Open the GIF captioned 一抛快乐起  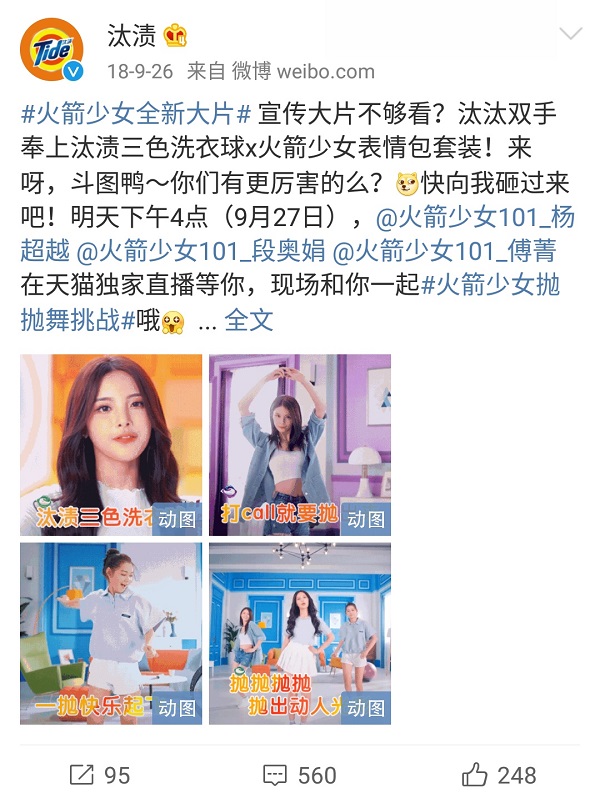[x=111, y=633]
